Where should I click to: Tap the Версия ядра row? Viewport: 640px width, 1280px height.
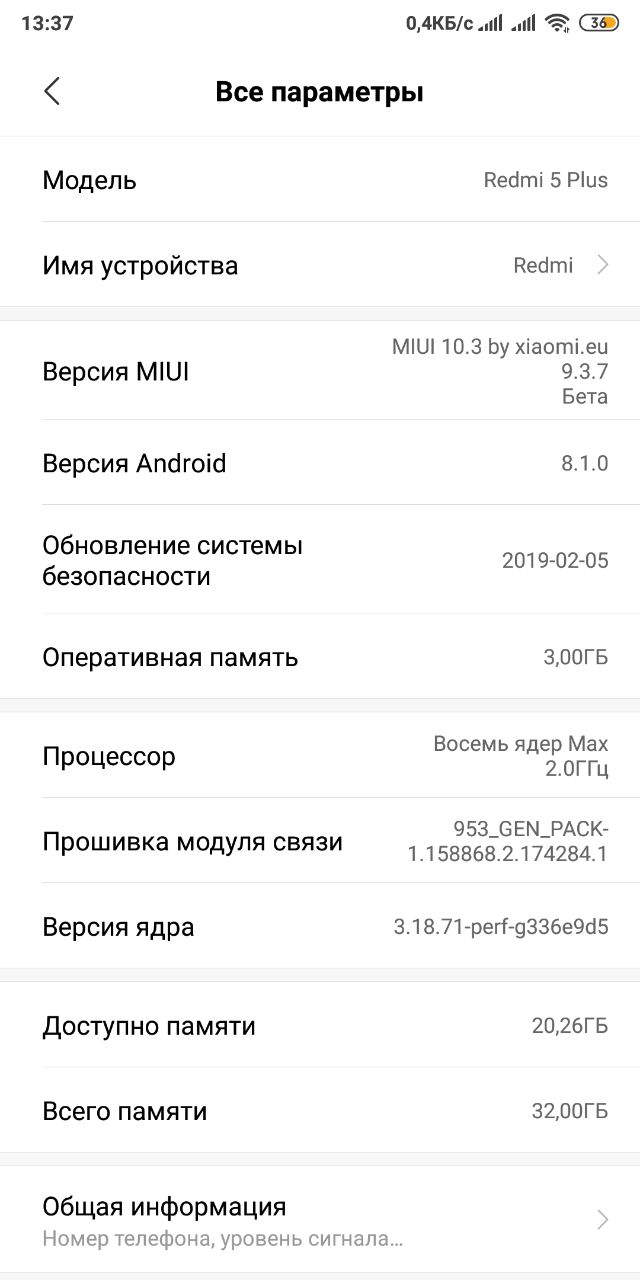click(320, 926)
